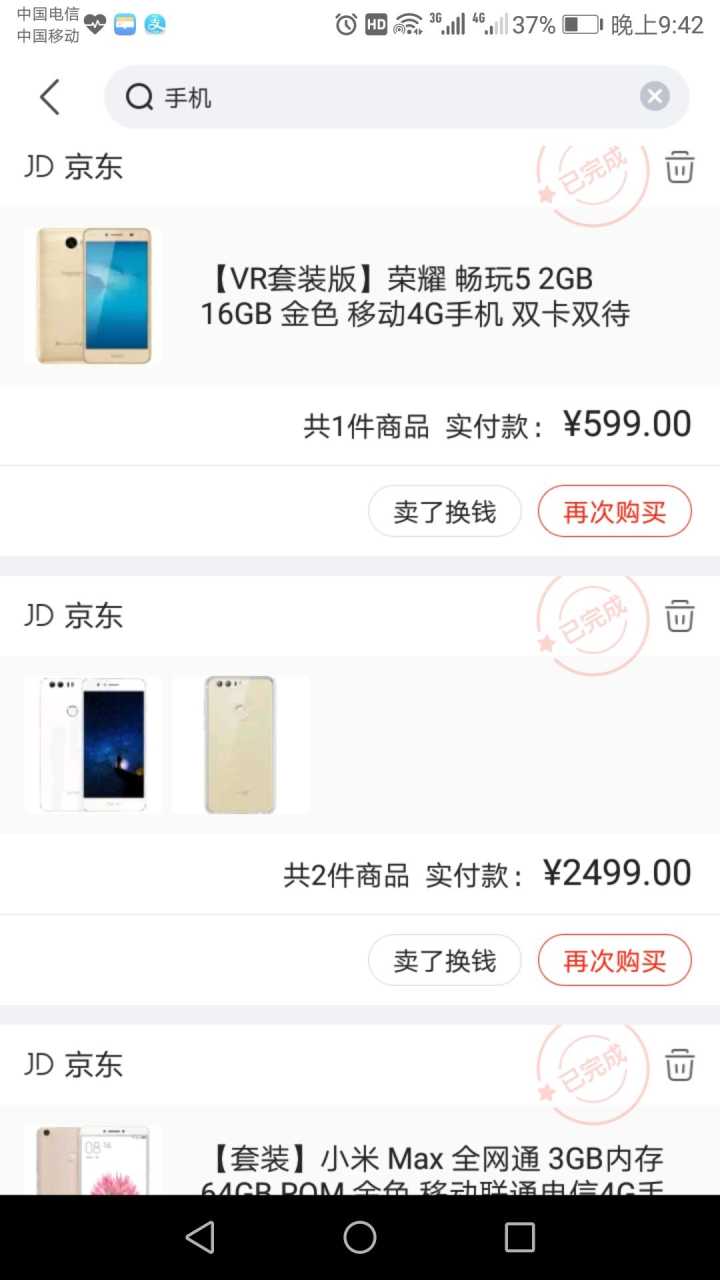The width and height of the screenshot is (720, 1280).
Task: Delete the ¥599.00 order with trash icon
Action: pos(679,167)
